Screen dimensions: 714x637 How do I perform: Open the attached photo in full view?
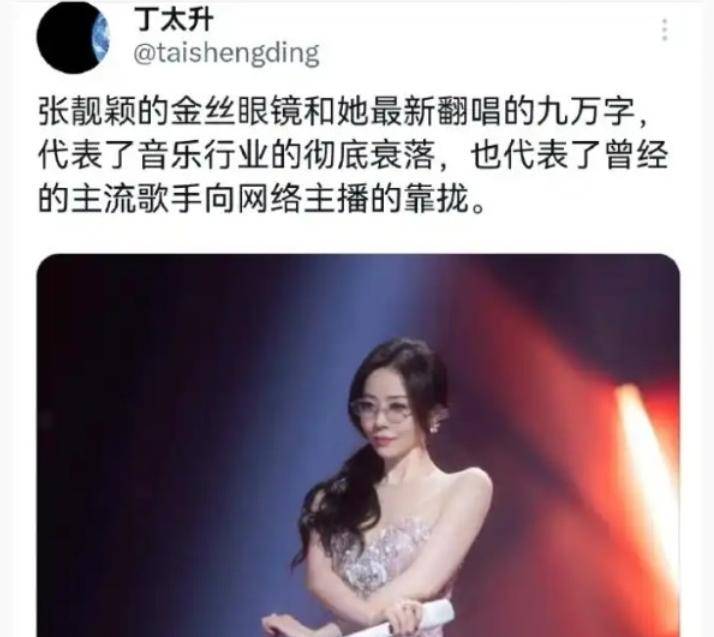coord(358,445)
